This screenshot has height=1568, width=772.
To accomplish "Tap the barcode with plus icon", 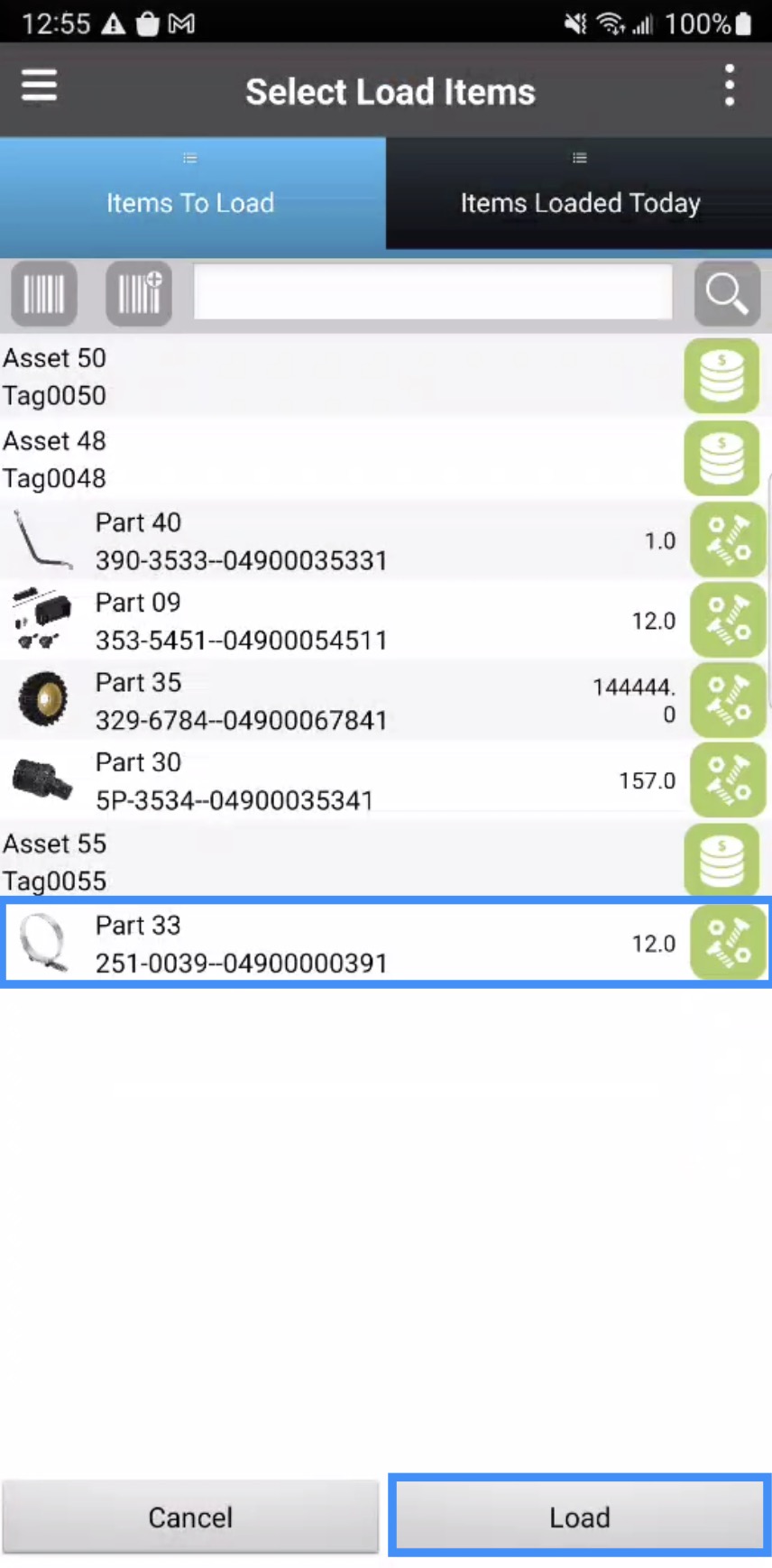I will (x=139, y=294).
